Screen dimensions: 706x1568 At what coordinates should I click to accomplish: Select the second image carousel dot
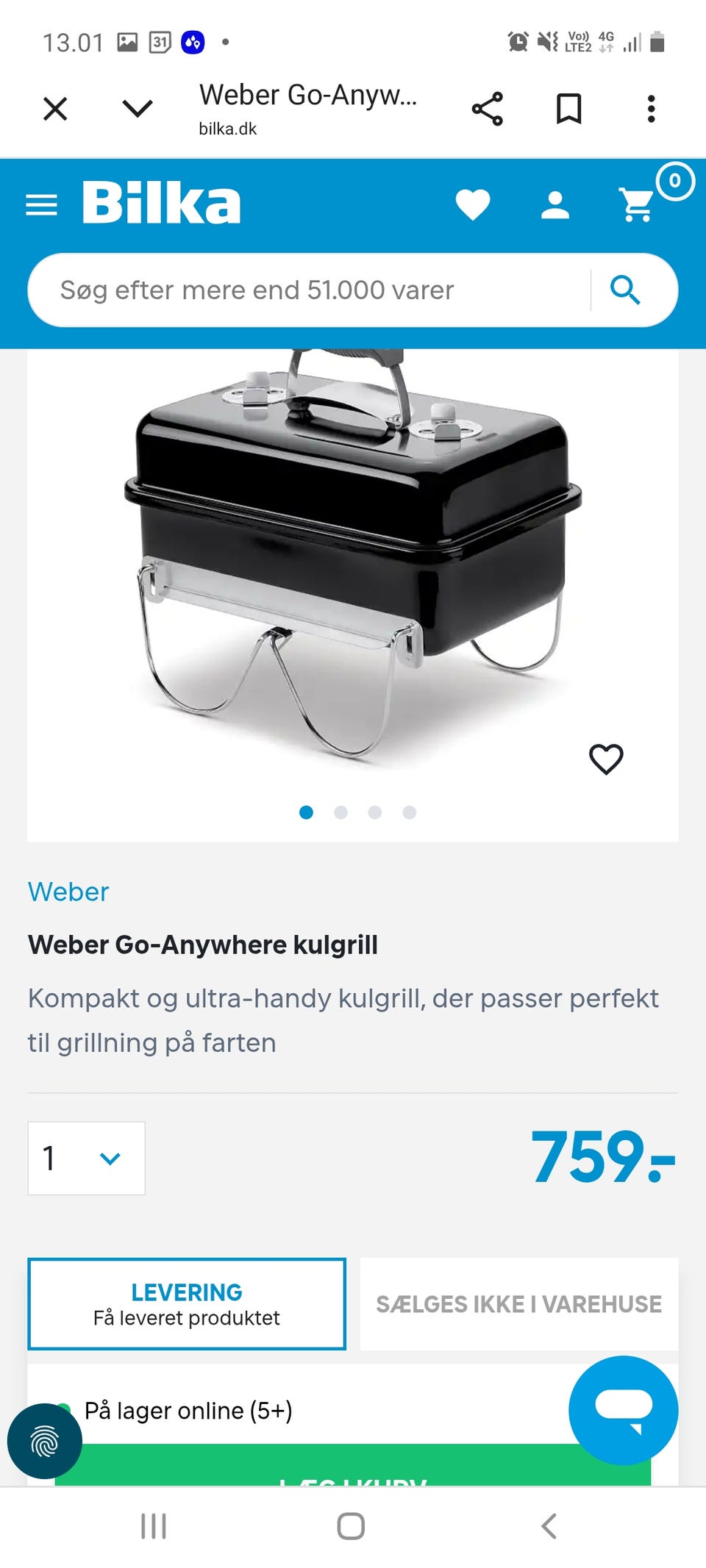point(341,813)
